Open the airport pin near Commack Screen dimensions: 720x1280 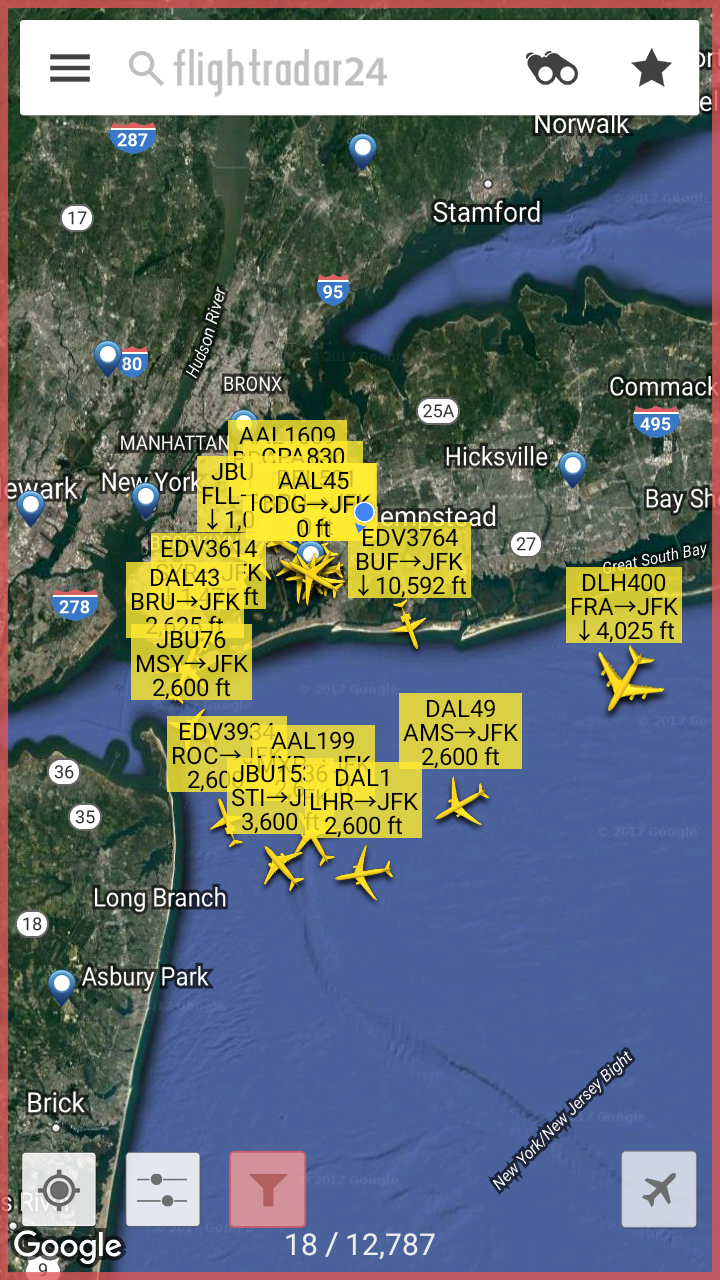[572, 467]
